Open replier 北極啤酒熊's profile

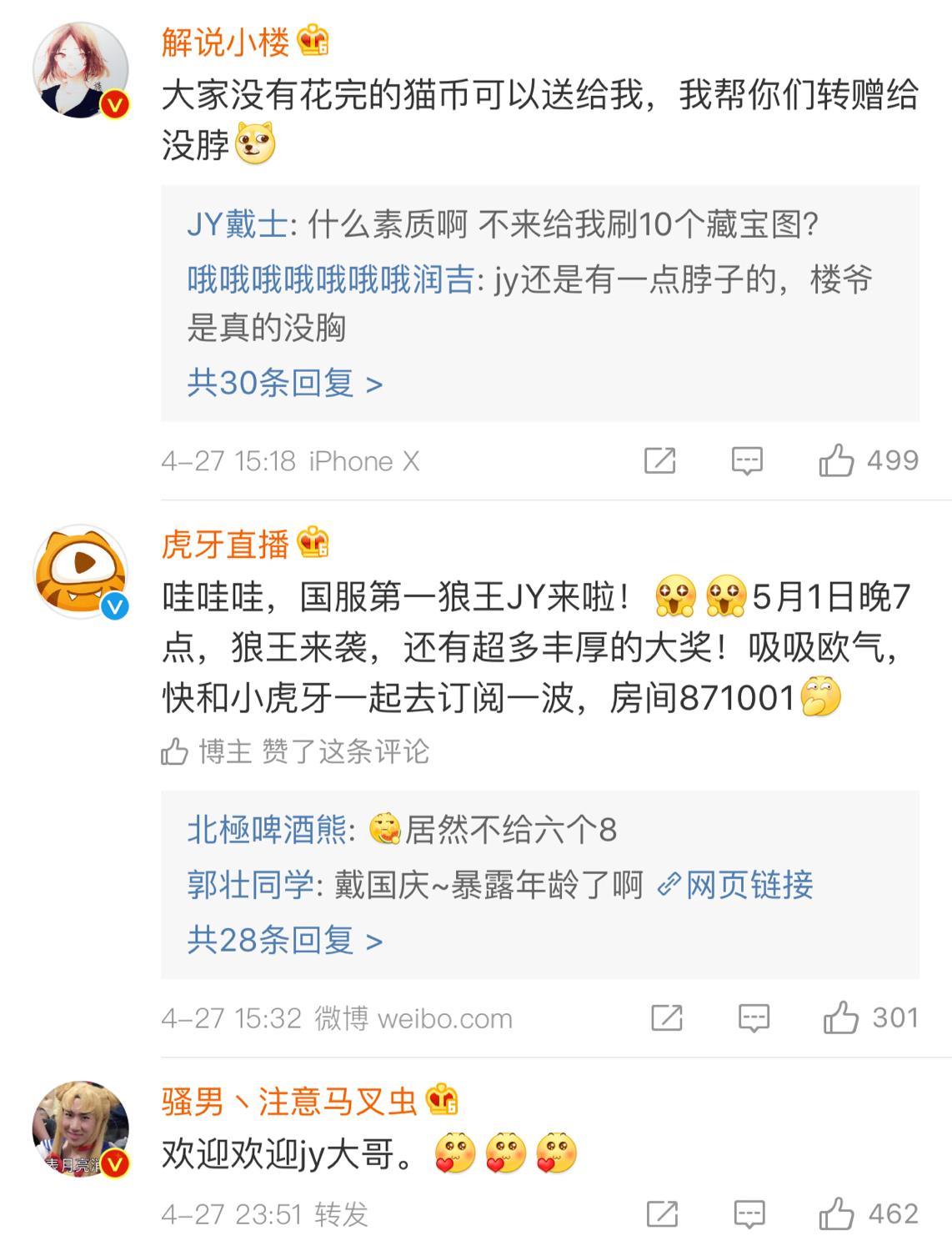point(267,830)
